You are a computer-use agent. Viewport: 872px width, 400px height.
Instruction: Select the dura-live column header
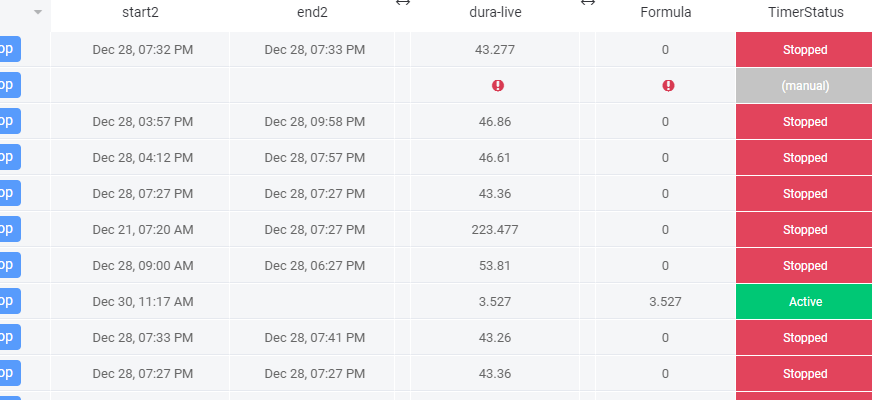tap(496, 13)
